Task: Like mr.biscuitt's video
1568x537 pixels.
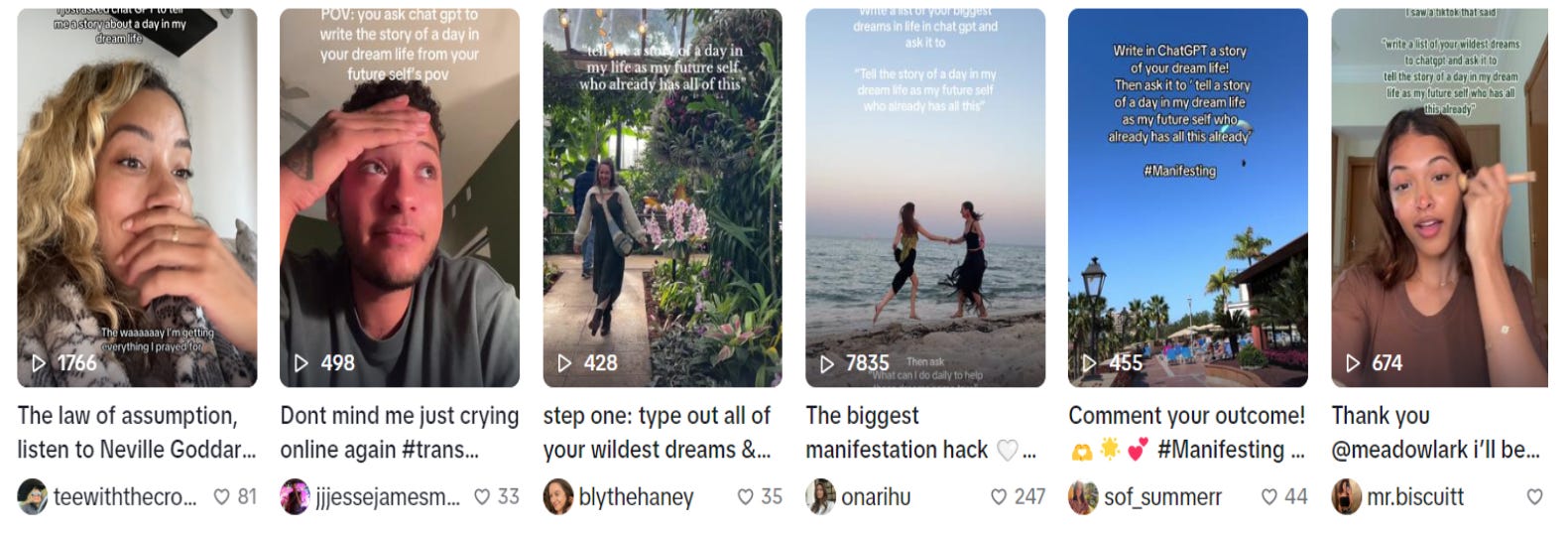Action: pos(1534,497)
